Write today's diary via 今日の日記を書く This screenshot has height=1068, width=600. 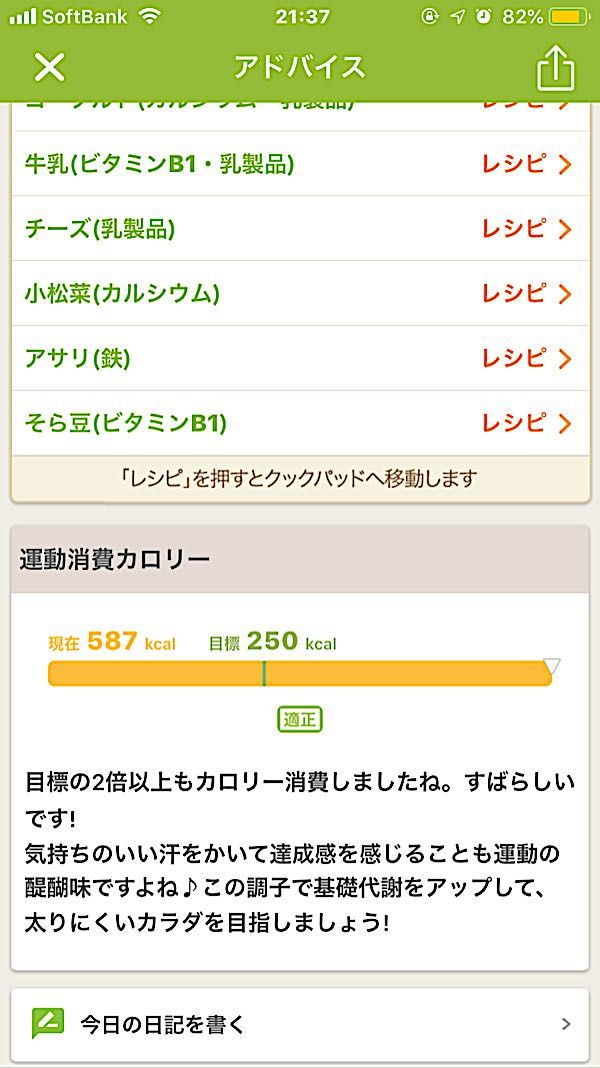point(300,1024)
